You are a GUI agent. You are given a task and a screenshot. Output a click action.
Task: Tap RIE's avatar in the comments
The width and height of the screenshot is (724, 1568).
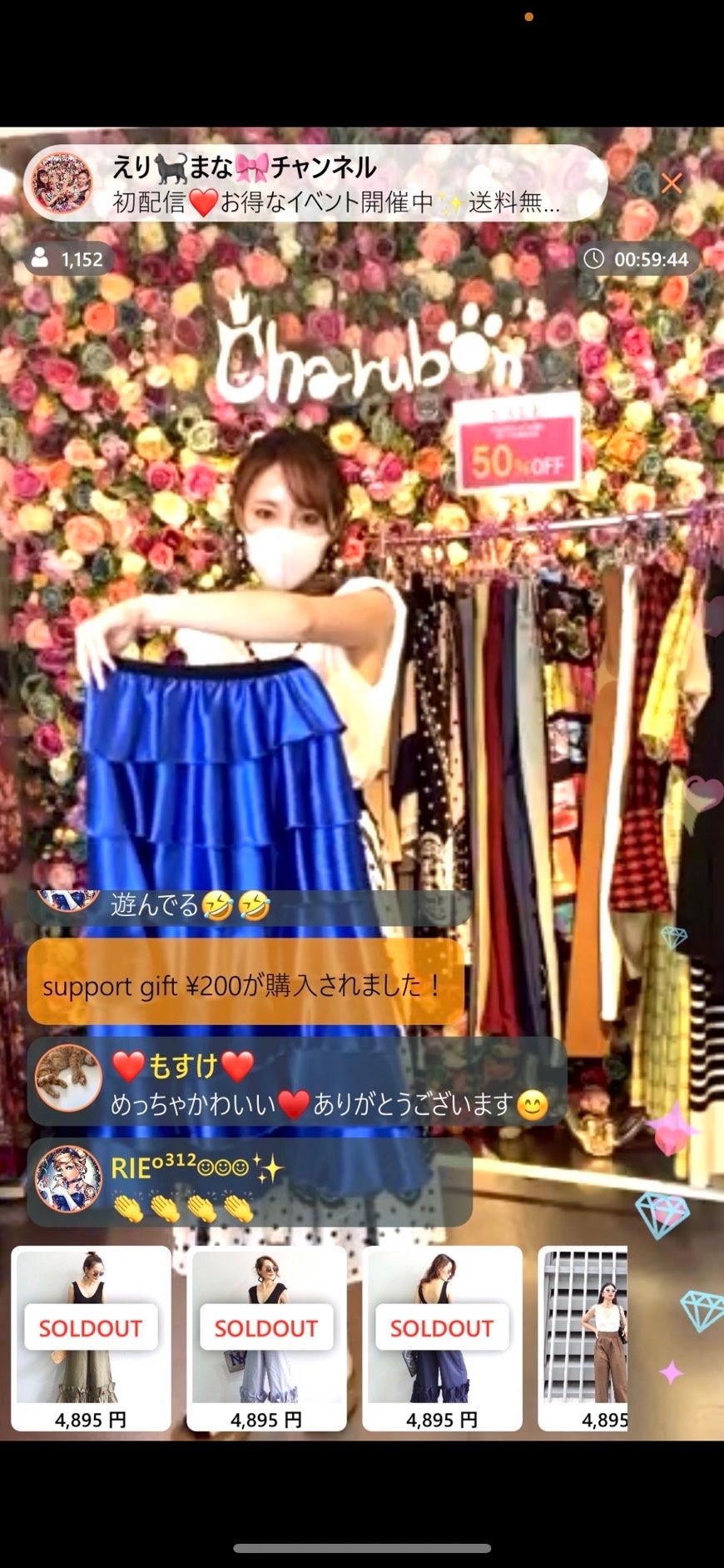pos(68,1179)
